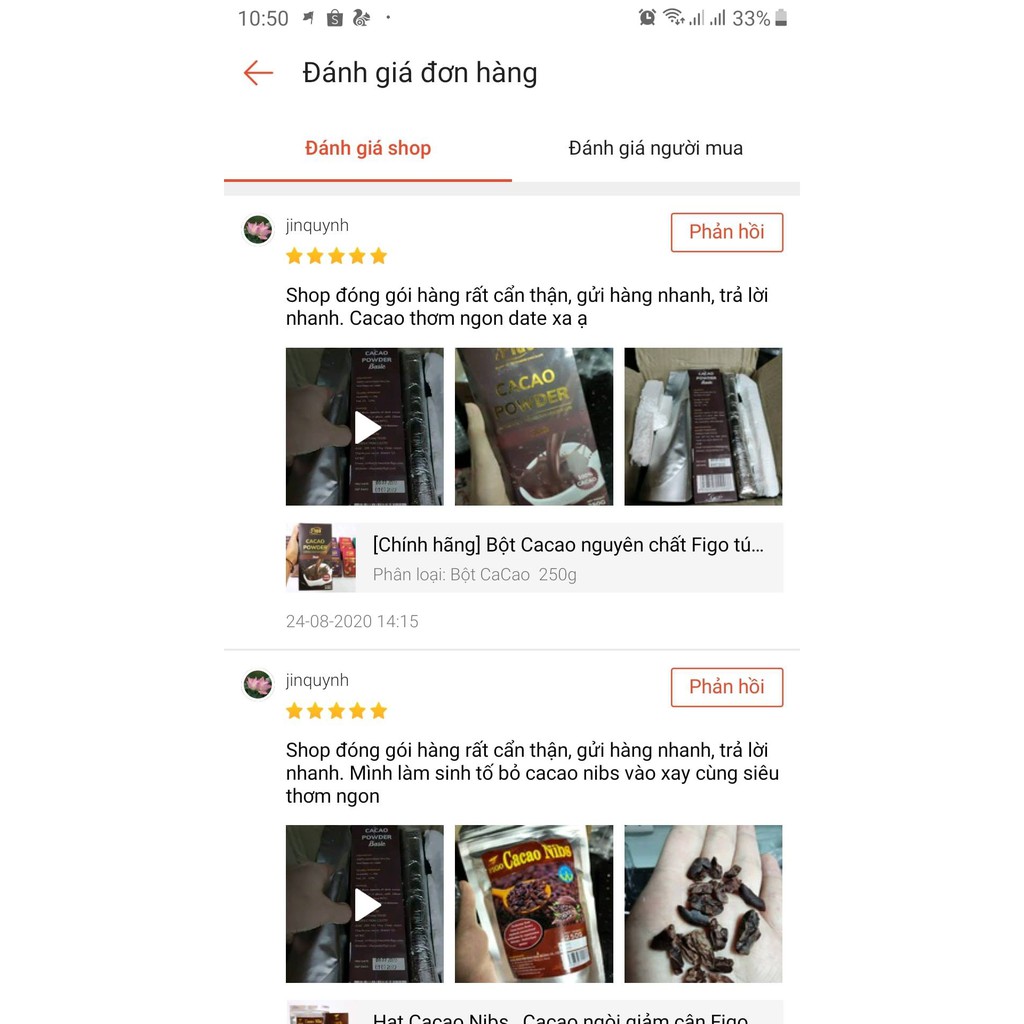Open jinquynh's avatar on the first review
The image size is (1024, 1024).
[x=258, y=230]
